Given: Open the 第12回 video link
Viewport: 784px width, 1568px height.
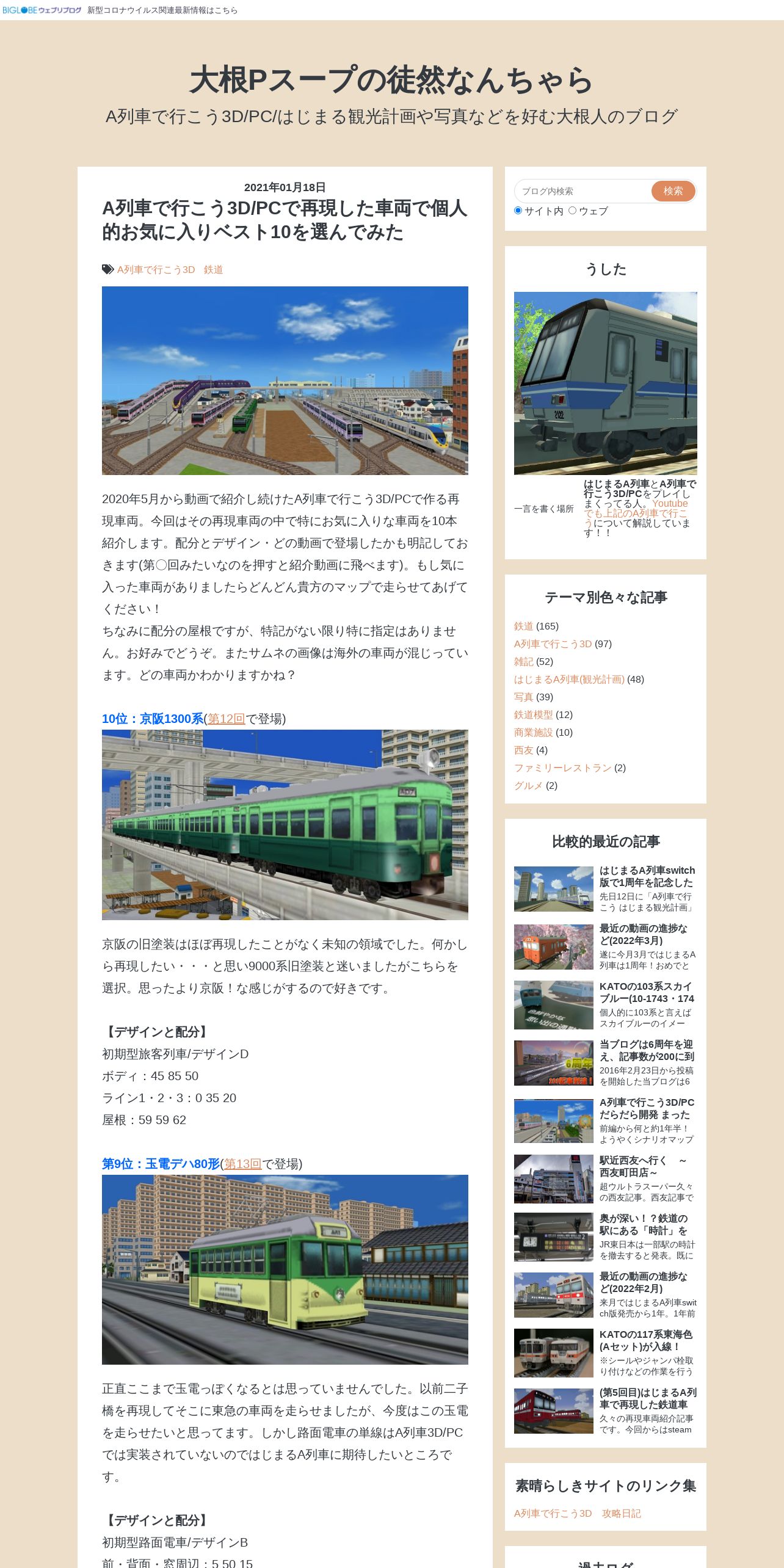Looking at the screenshot, I should [226, 719].
